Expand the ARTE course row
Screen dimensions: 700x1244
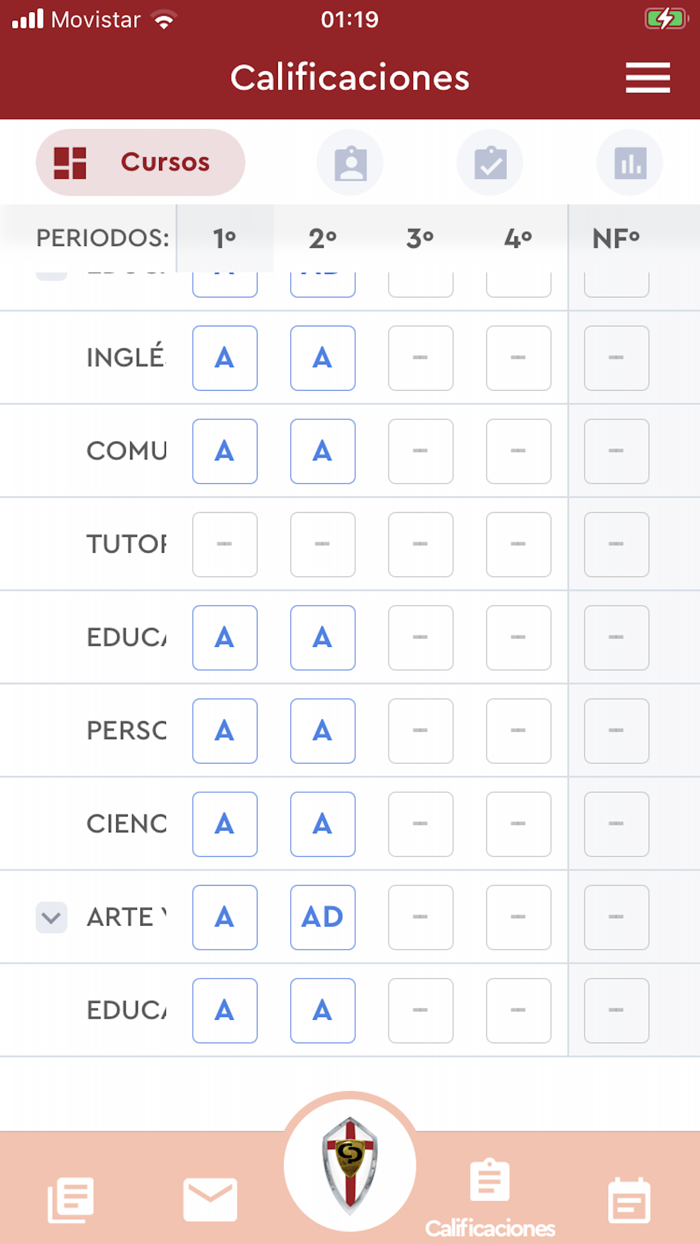[x=52, y=917]
